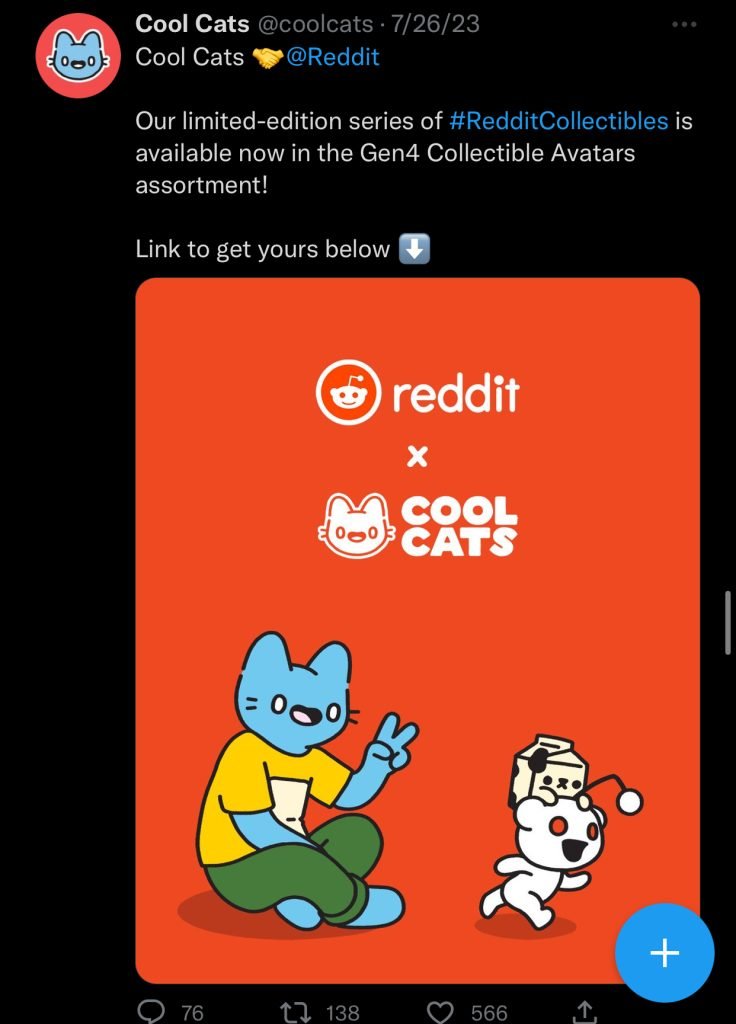Viewport: 736px width, 1024px height.
Task: Open the tweet overflow menu
Action: click(685, 23)
